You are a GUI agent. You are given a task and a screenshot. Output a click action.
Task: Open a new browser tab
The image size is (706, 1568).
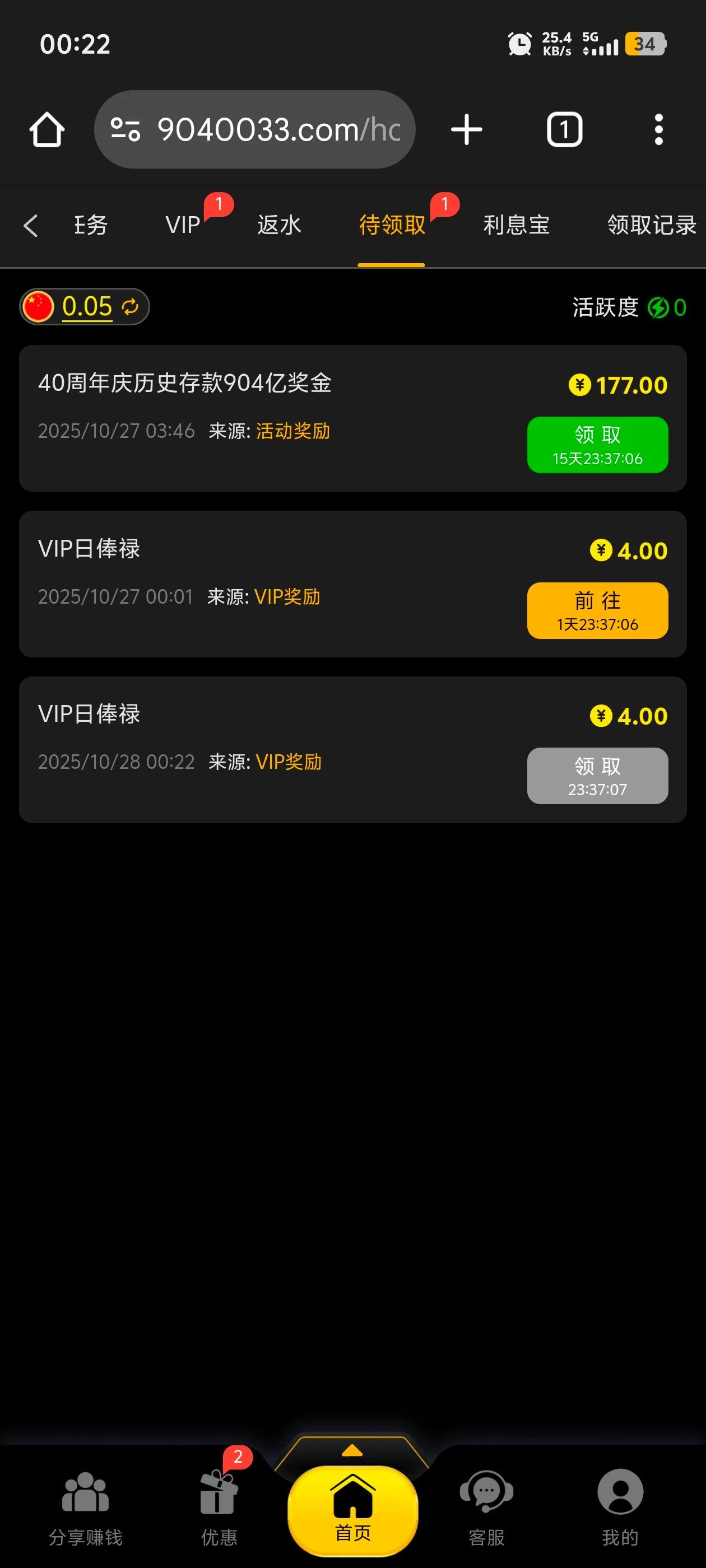(467, 130)
